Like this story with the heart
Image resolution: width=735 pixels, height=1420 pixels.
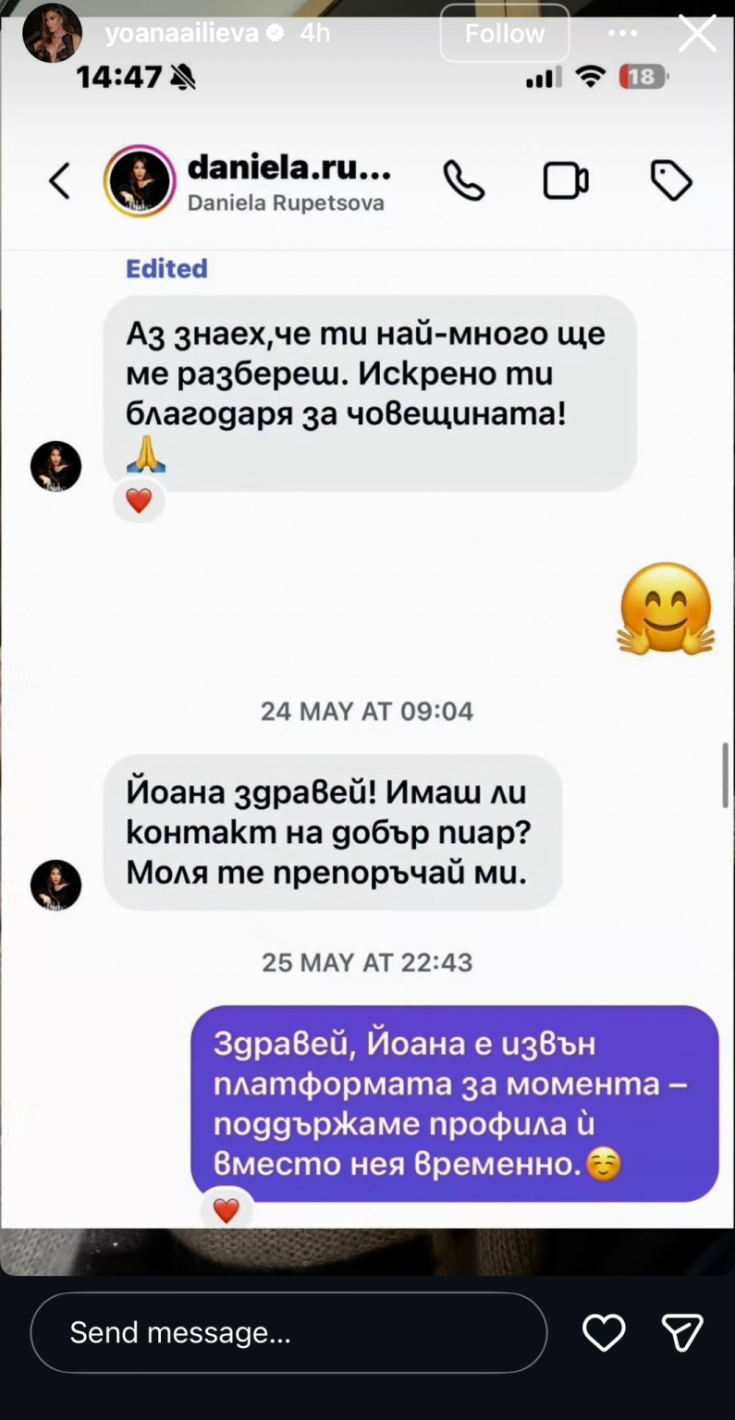pyautogui.click(x=603, y=1332)
